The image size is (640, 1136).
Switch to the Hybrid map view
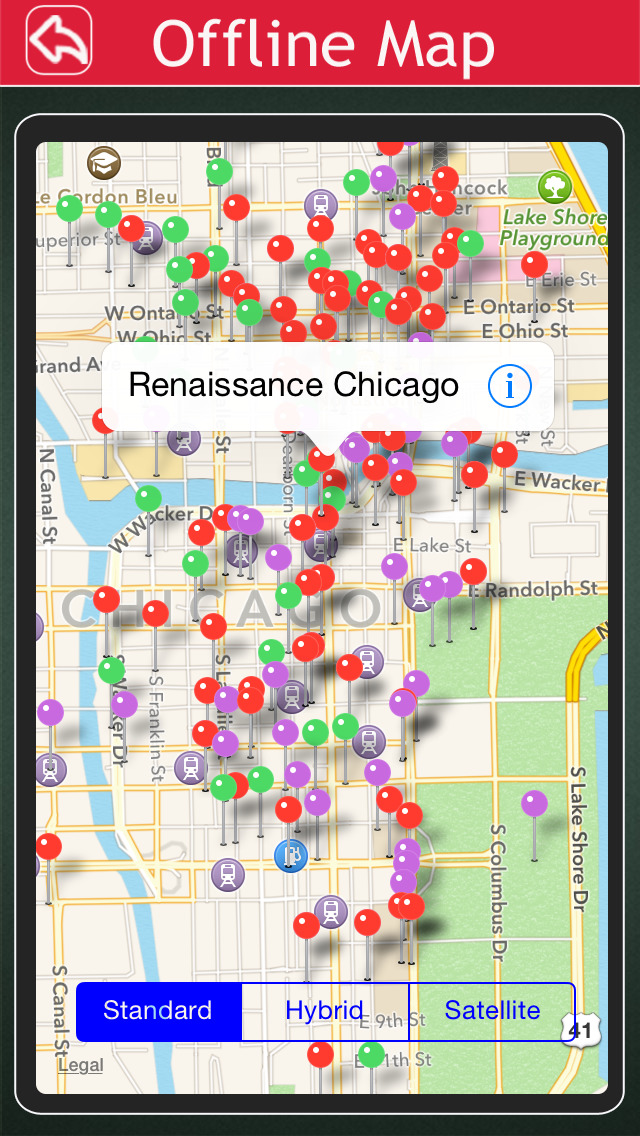(x=325, y=1011)
